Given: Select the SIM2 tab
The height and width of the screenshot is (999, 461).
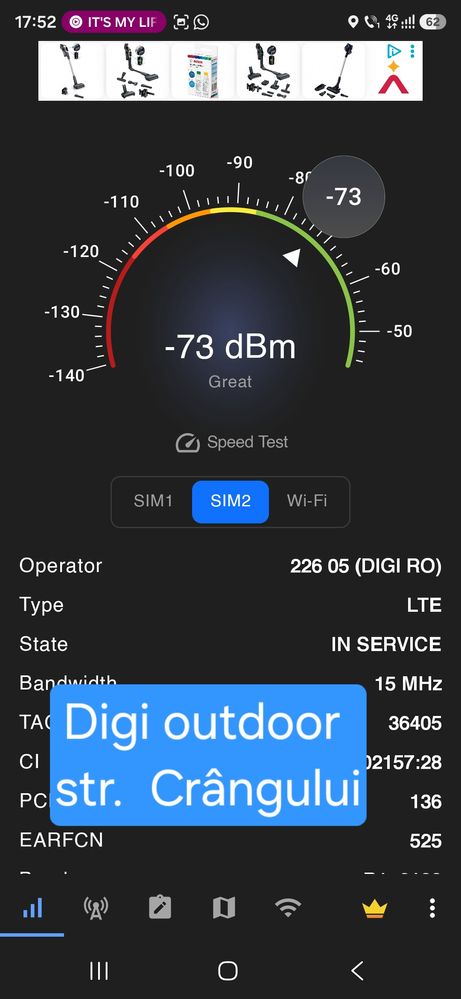Looking at the screenshot, I should pos(230,501).
